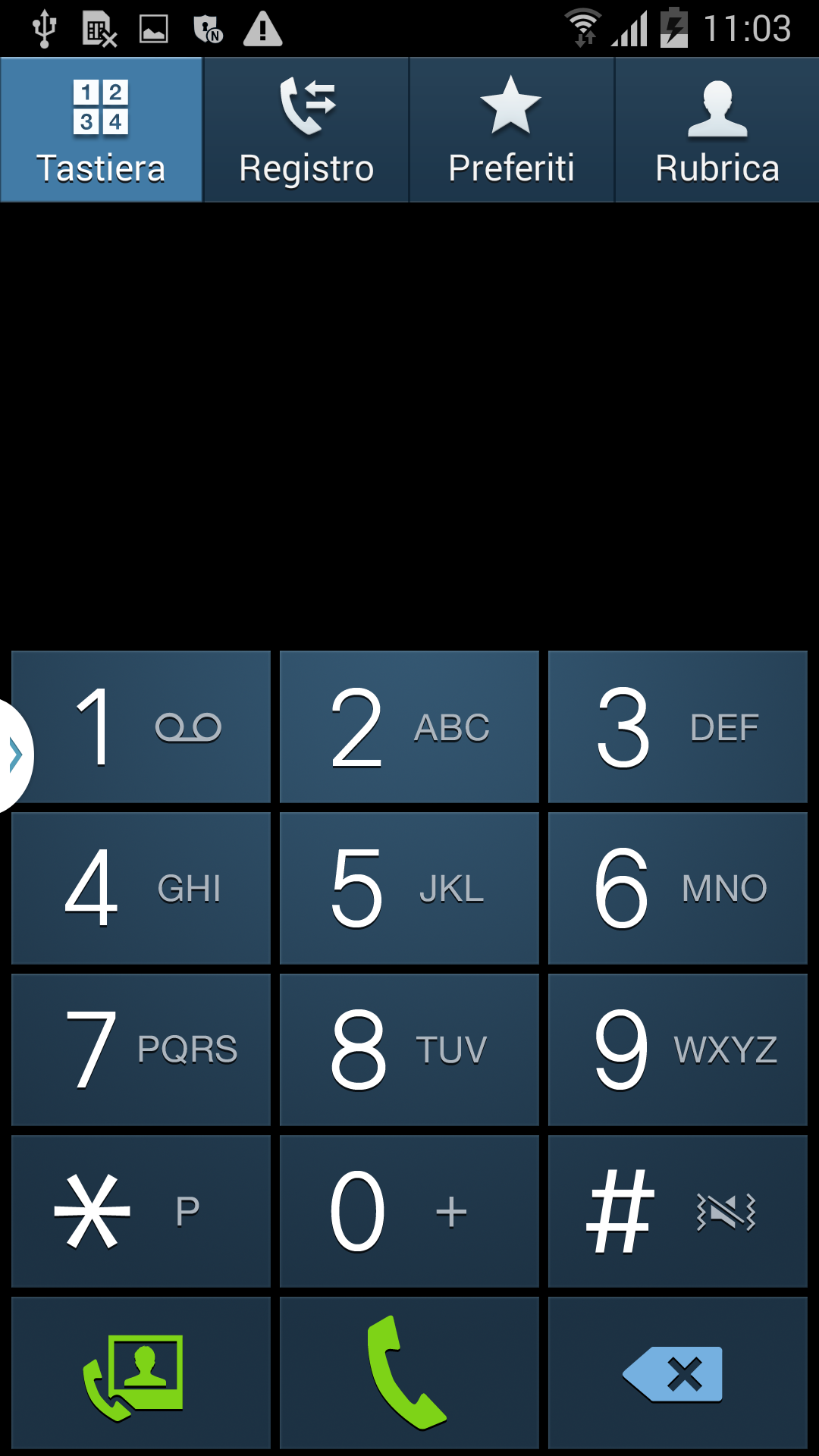Tap the star key

pyautogui.click(x=141, y=1211)
